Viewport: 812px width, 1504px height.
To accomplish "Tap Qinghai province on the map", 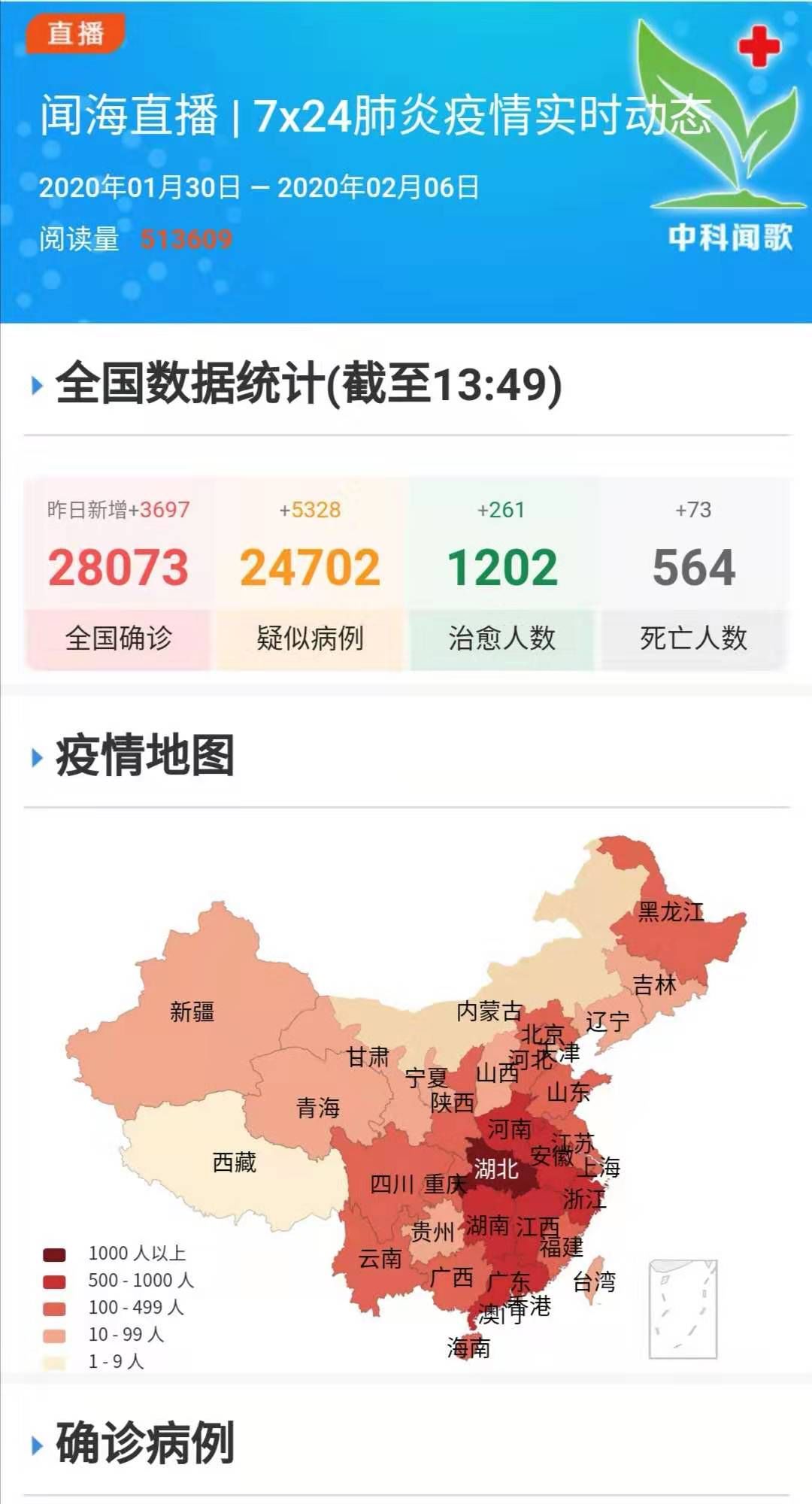I will 318,1107.
